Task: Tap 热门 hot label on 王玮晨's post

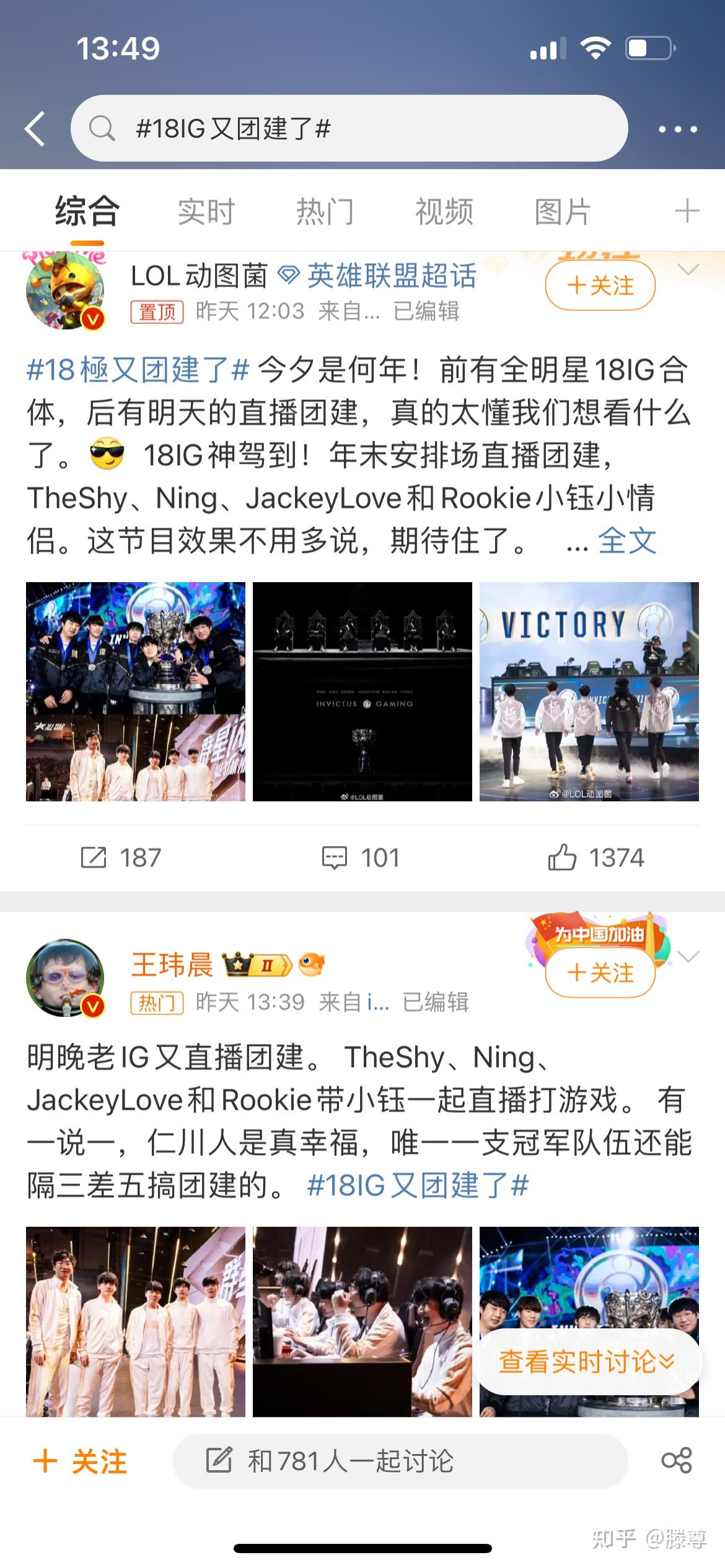Action: click(157, 1003)
